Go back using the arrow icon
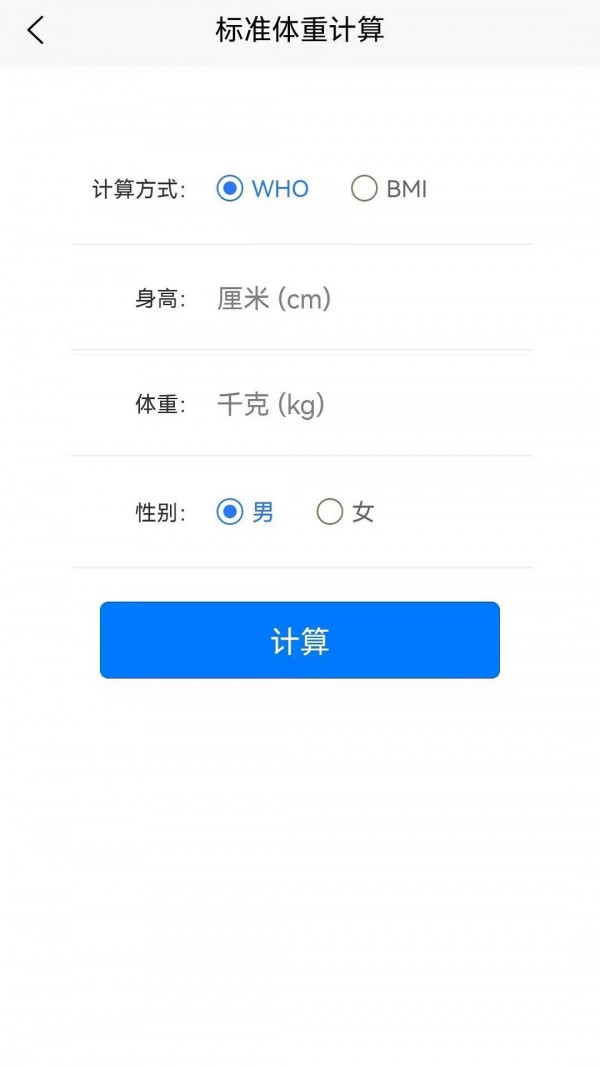This screenshot has height=1067, width=600. point(36,30)
